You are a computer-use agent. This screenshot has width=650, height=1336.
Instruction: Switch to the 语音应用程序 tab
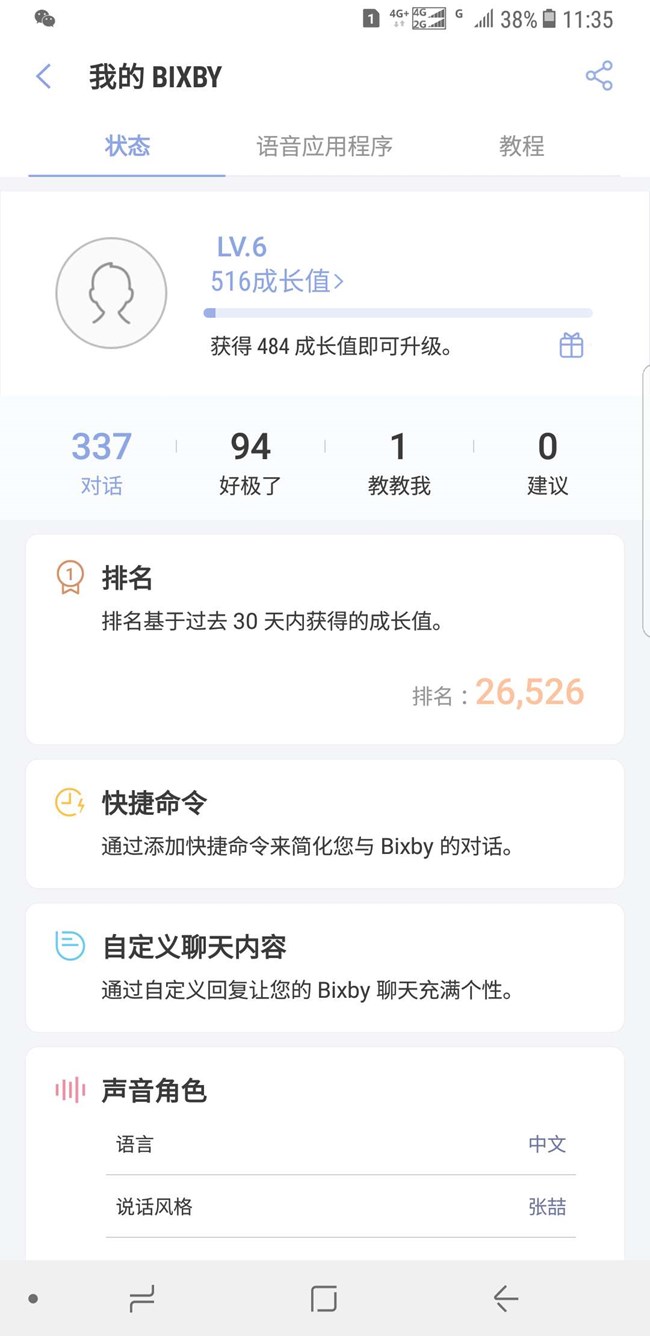click(324, 147)
